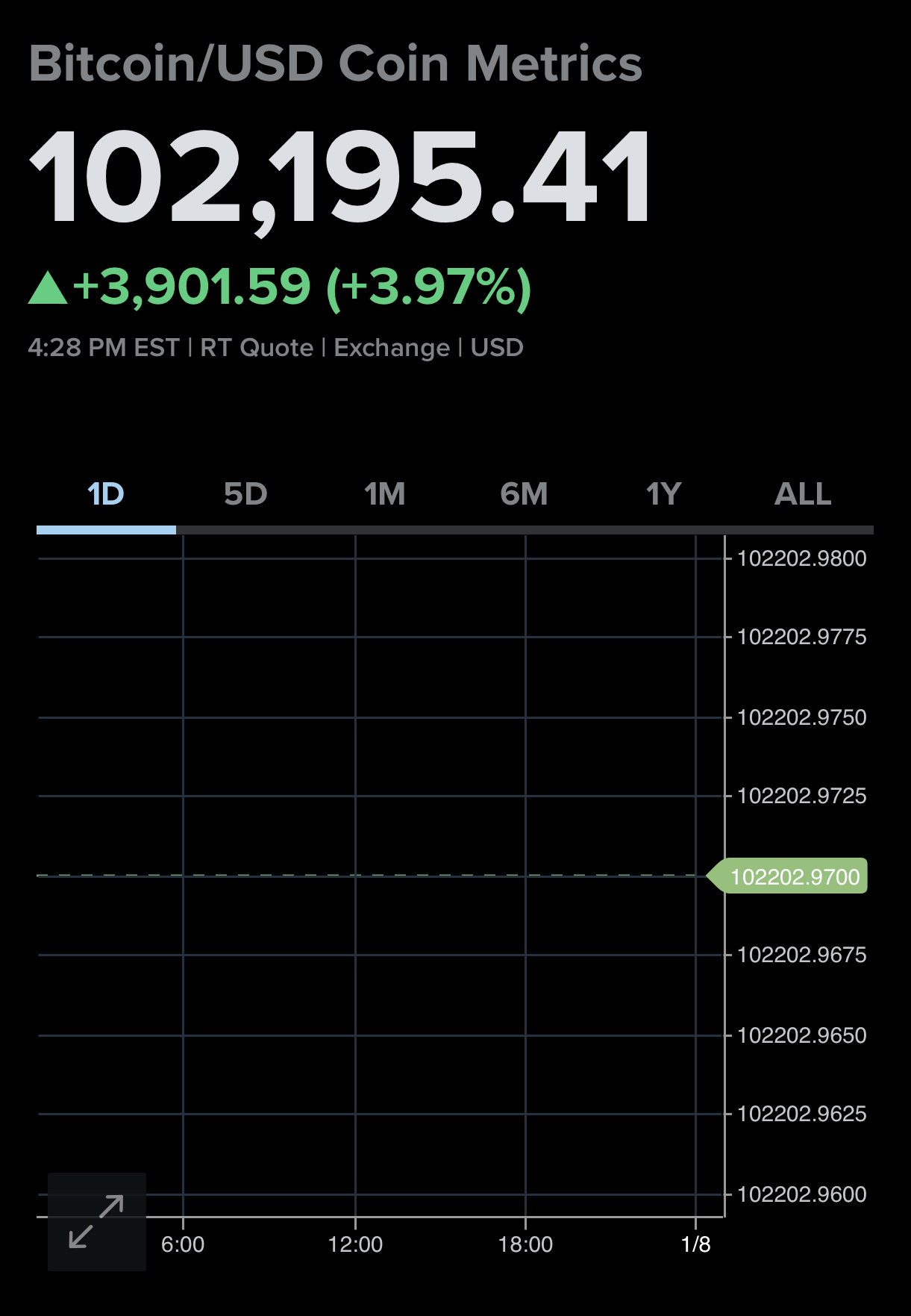Viewport: 911px width, 1316px height.
Task: View the 1Y chart range
Action: click(663, 495)
